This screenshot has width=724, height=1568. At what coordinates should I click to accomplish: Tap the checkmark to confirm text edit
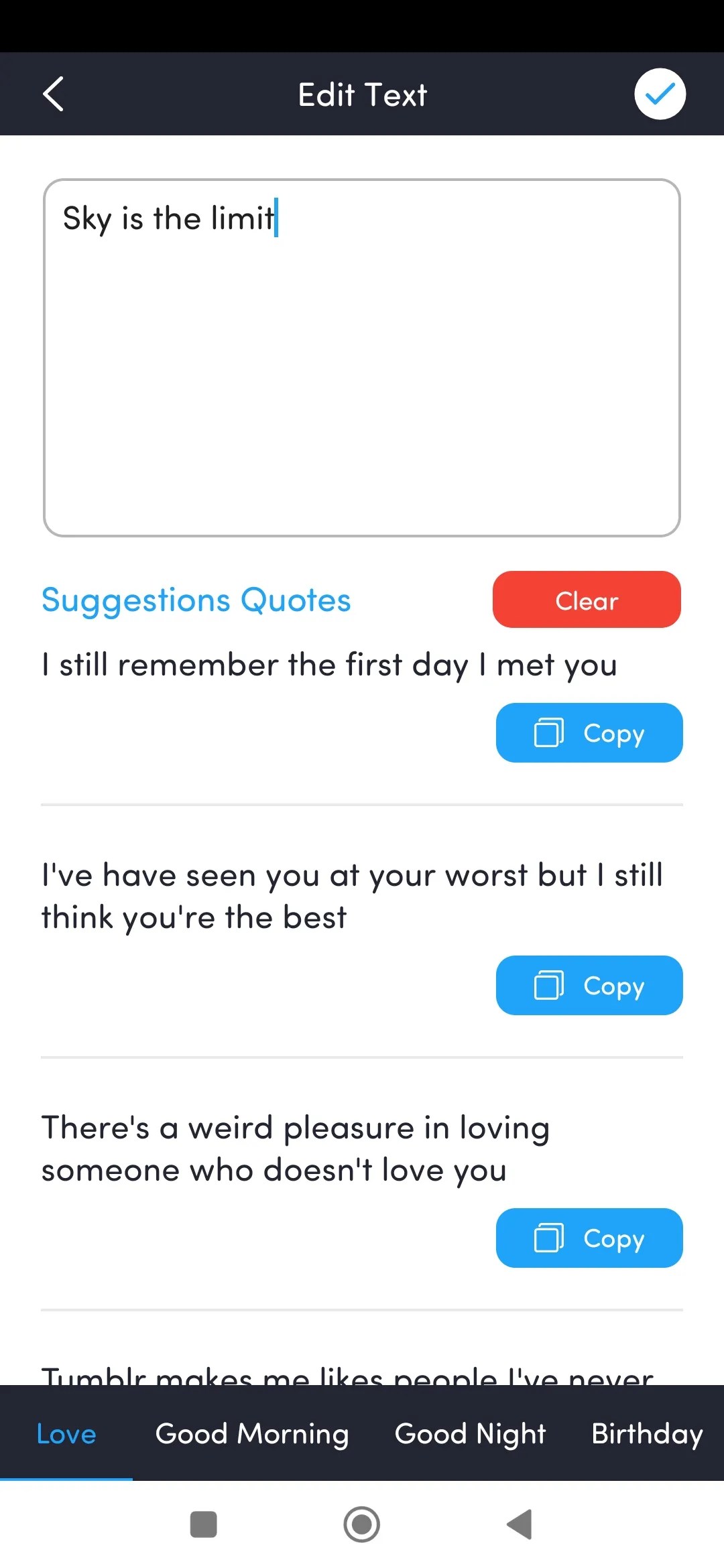tap(660, 94)
